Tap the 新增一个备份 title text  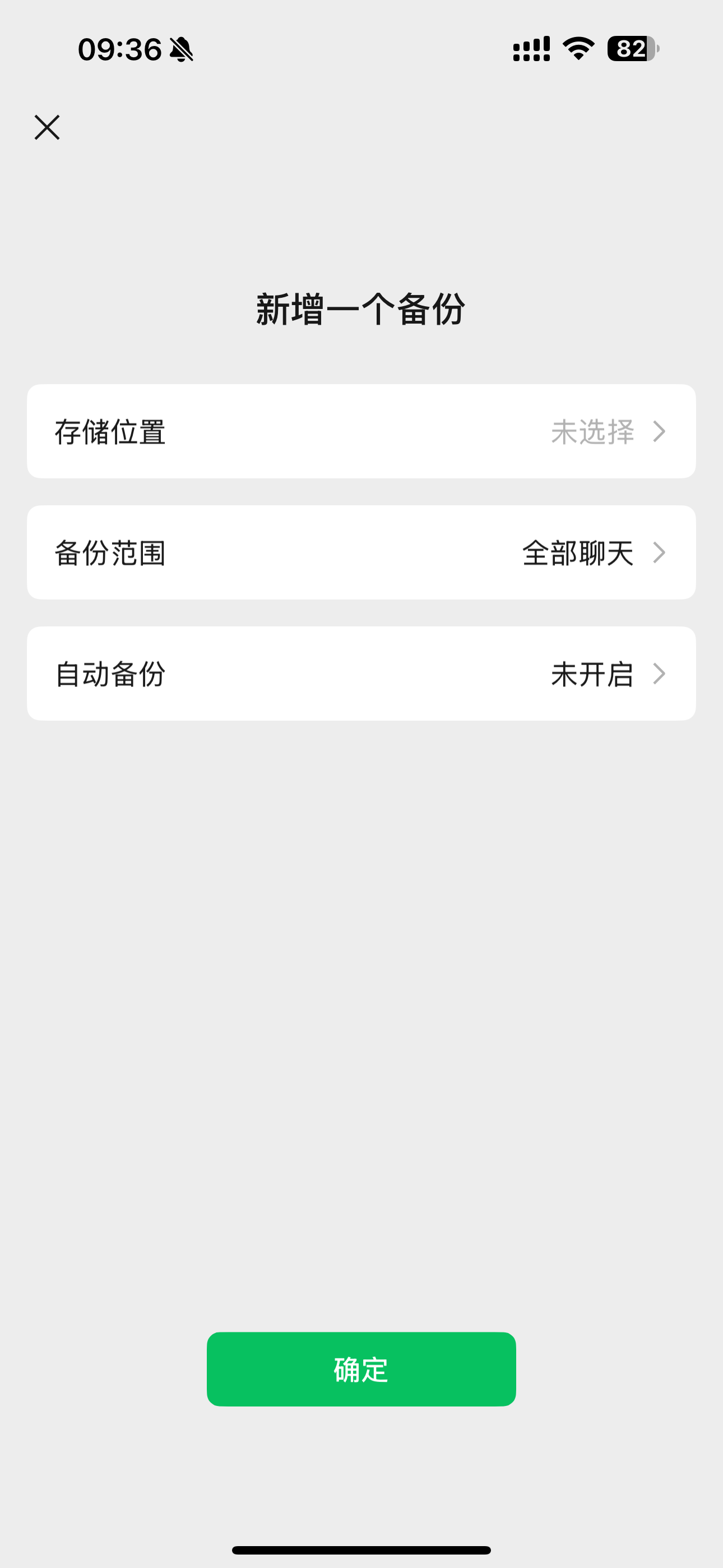(x=361, y=308)
